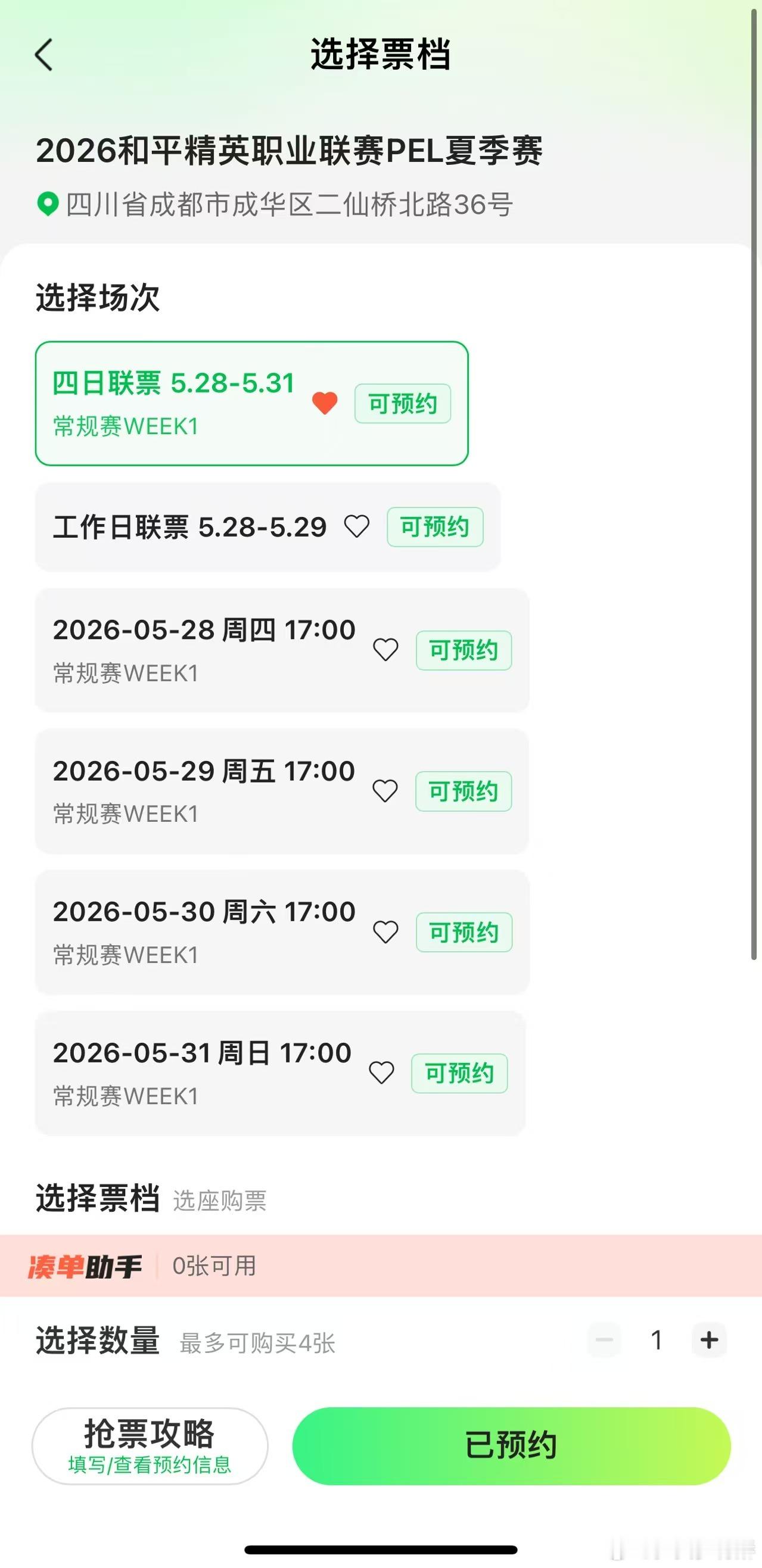The width and height of the screenshot is (762, 1568).
Task: Favorite the 2026-05-31 周日 session heart
Action: coord(381,1073)
